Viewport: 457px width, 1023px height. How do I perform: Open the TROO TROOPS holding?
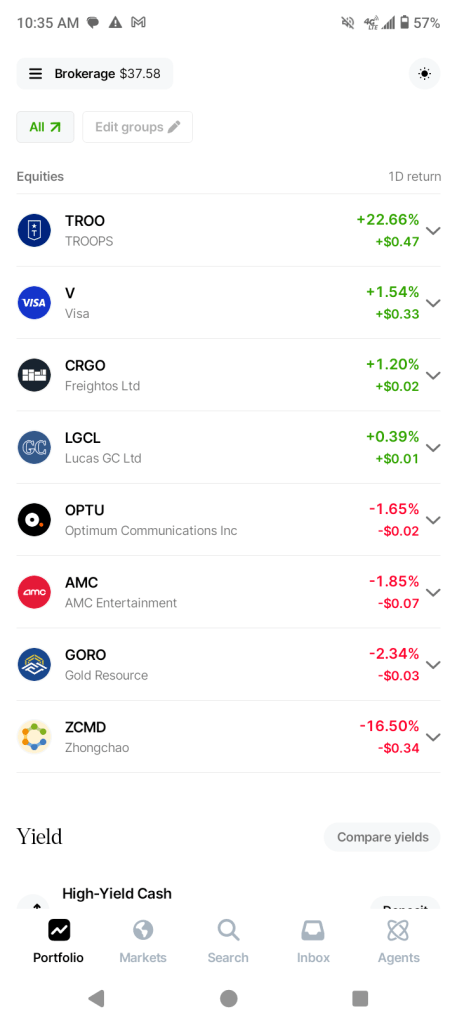(228, 230)
